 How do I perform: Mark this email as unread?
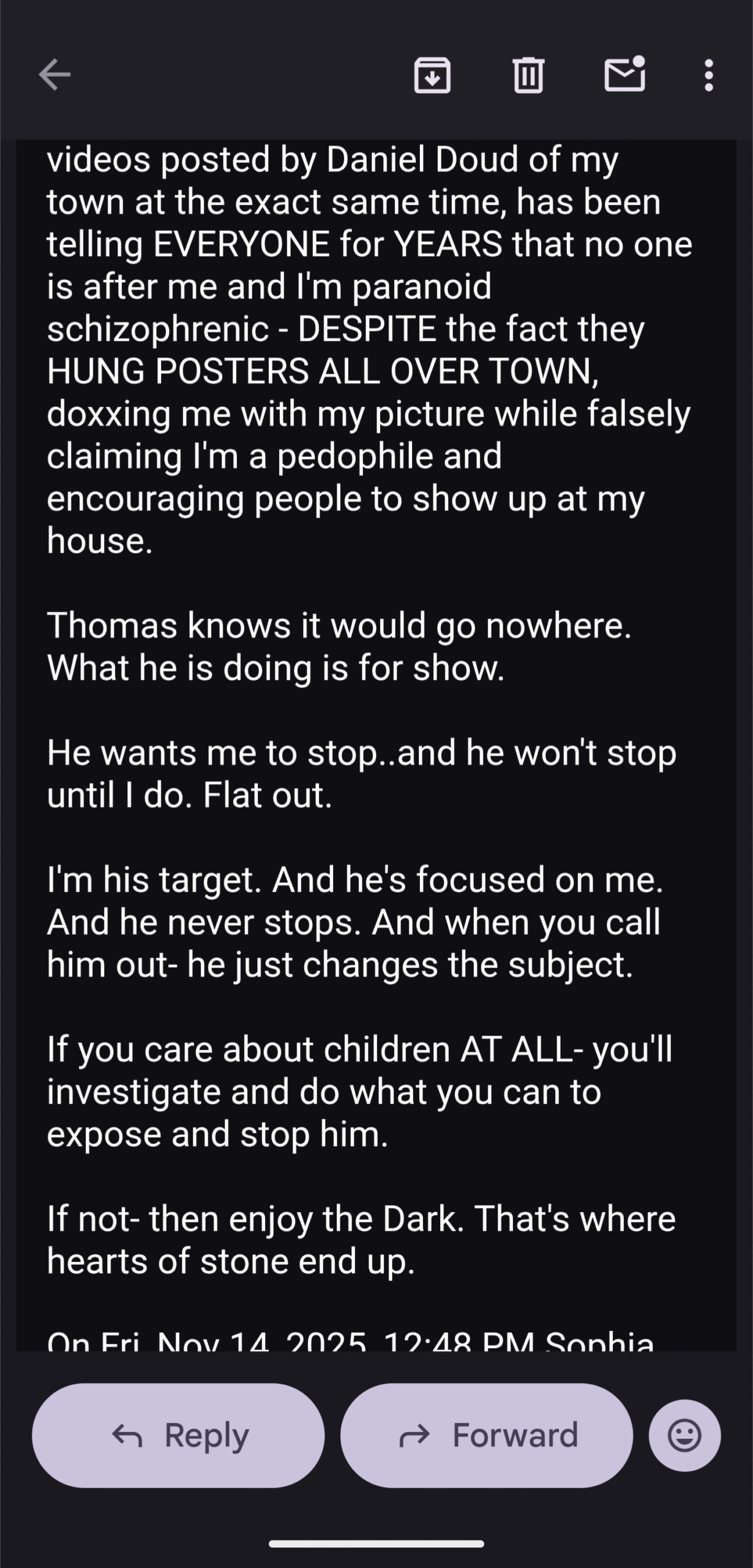click(624, 75)
